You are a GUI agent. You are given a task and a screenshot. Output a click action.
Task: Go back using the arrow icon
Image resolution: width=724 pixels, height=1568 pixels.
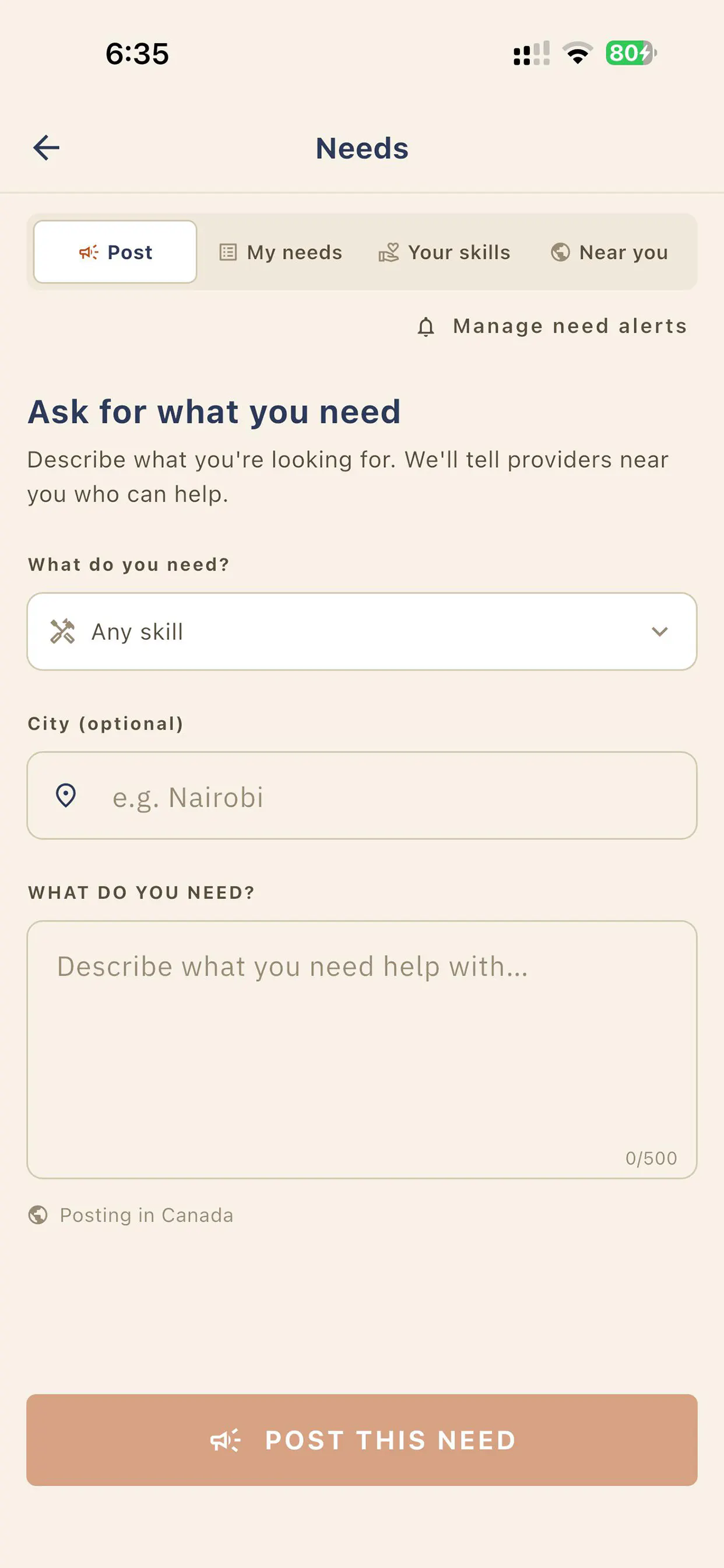[46, 148]
